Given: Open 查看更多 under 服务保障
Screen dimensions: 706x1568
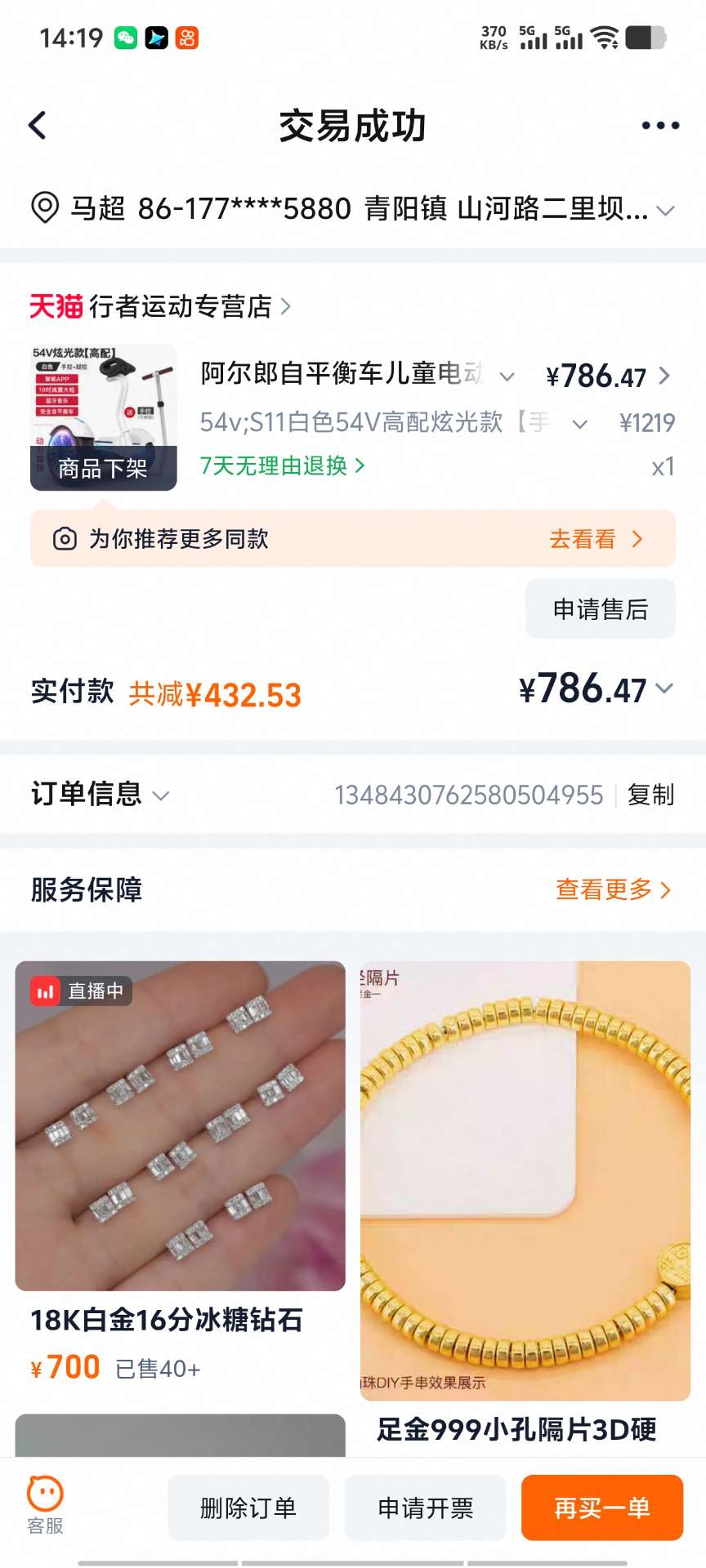Looking at the screenshot, I should [x=613, y=889].
